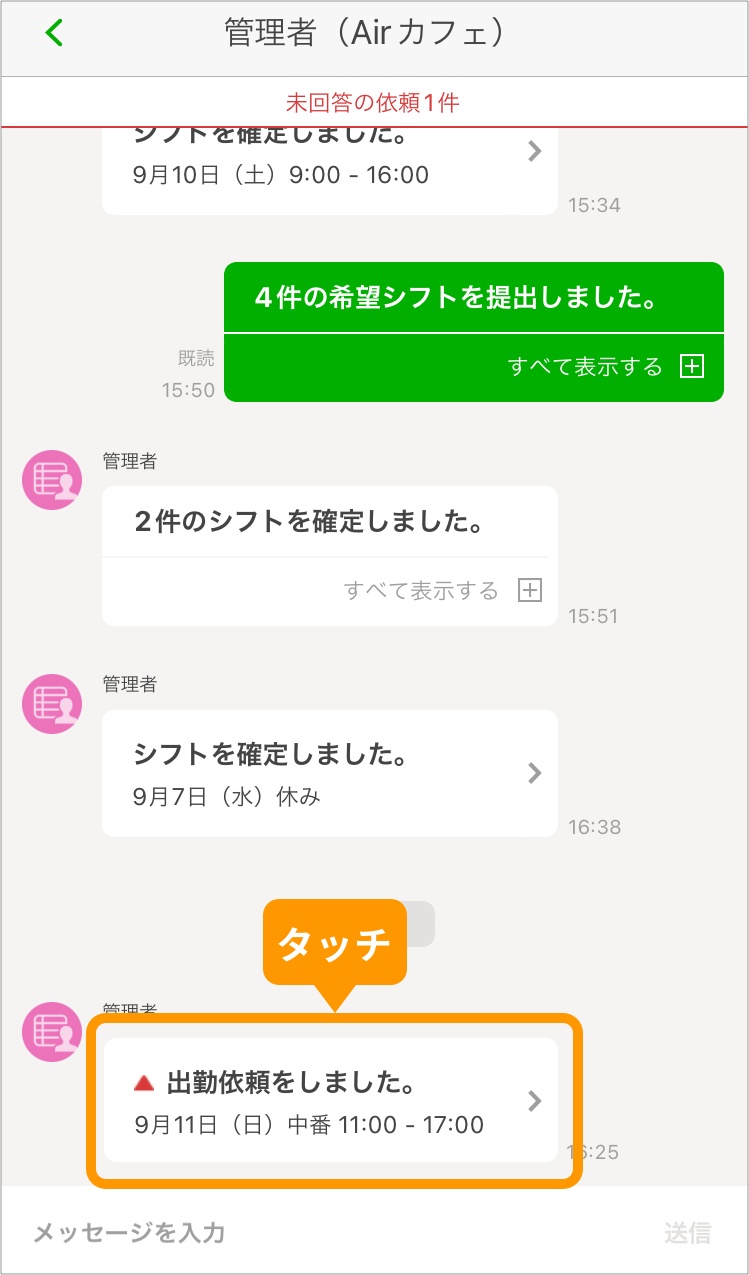749x1275 pixels.
Task: Tap the ⊞ icon next to すべて表示する on 2件のシフト
Action: click(x=530, y=590)
